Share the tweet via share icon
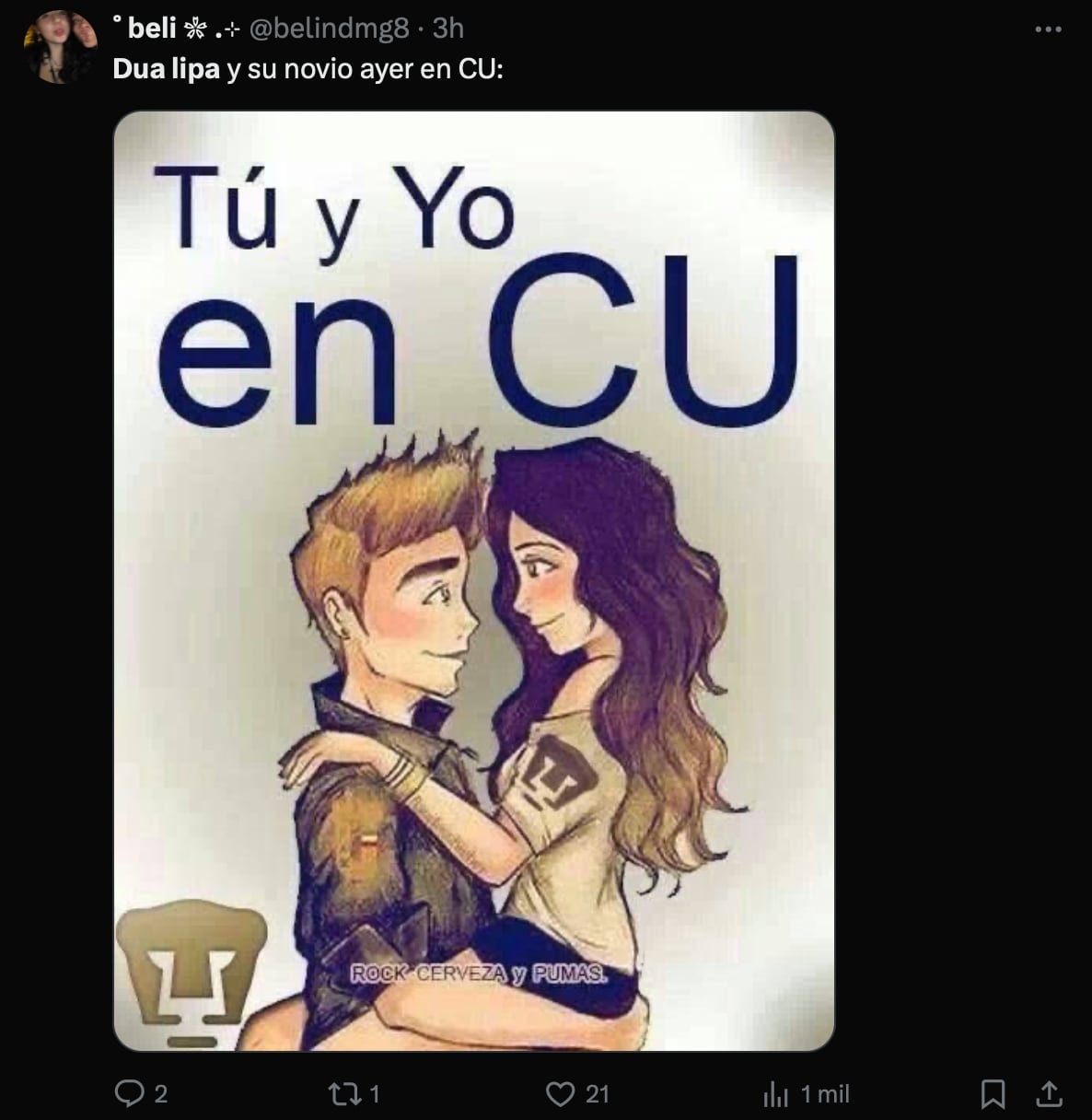The image size is (1092, 1120). click(1049, 1093)
